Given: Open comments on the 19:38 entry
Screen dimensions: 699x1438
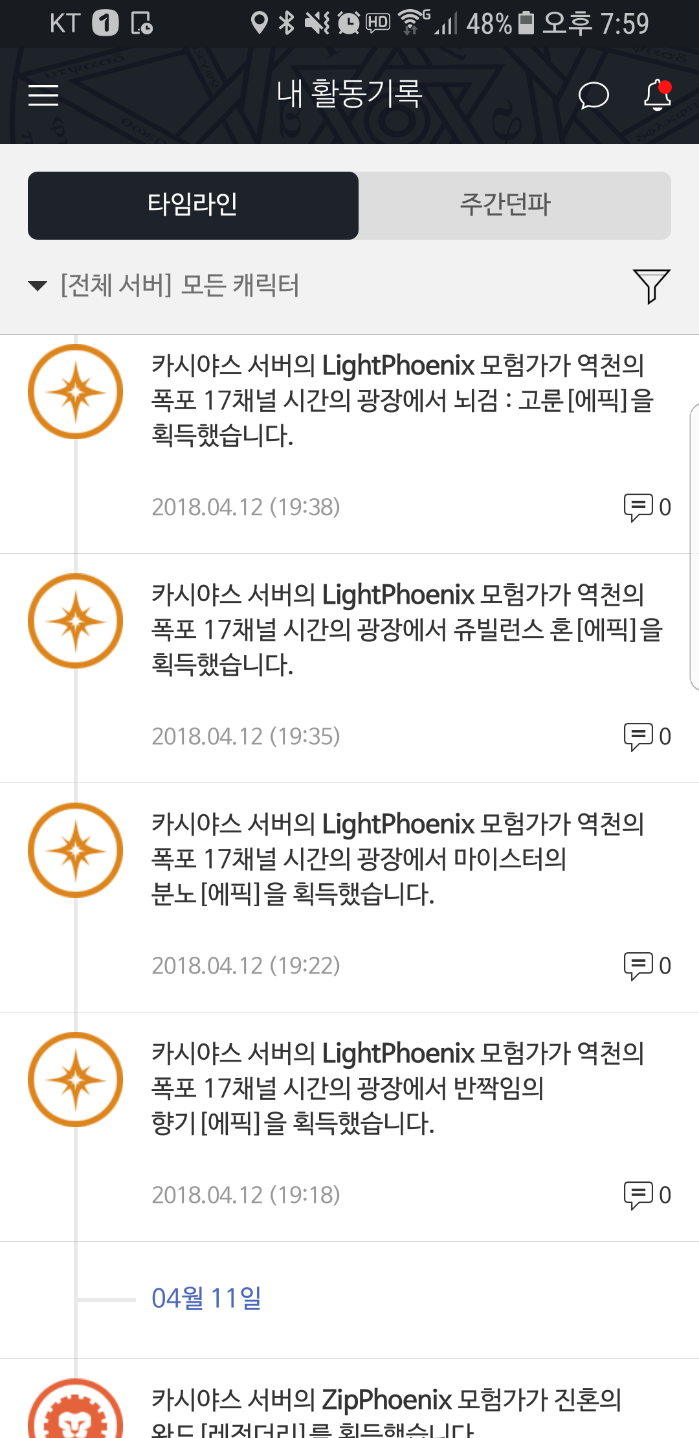Looking at the screenshot, I should 646,508.
